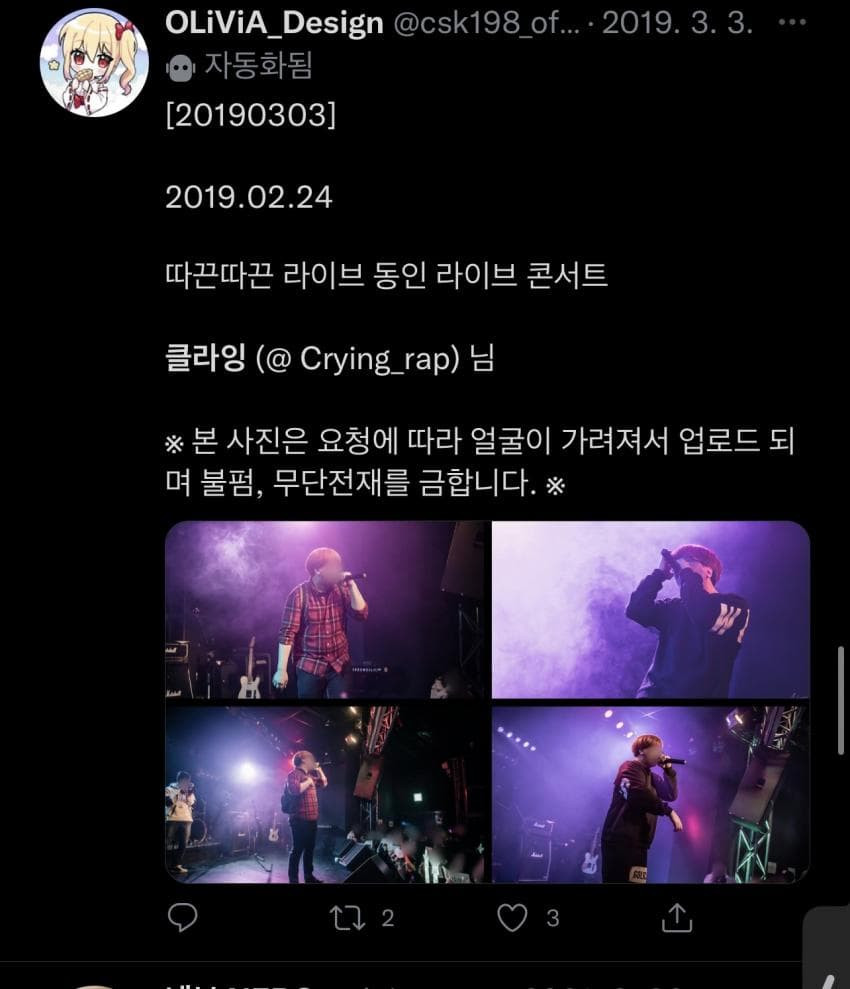850x989 pixels.
Task: Open the photo of performer covering face
Action: (x=650, y=609)
